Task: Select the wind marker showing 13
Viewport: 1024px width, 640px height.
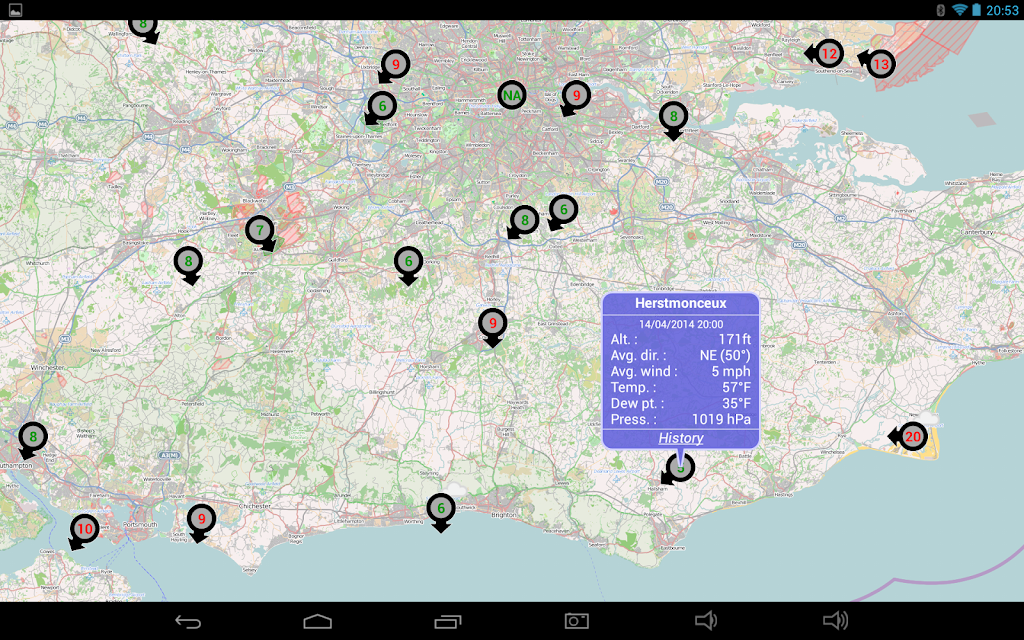Action: [x=878, y=63]
